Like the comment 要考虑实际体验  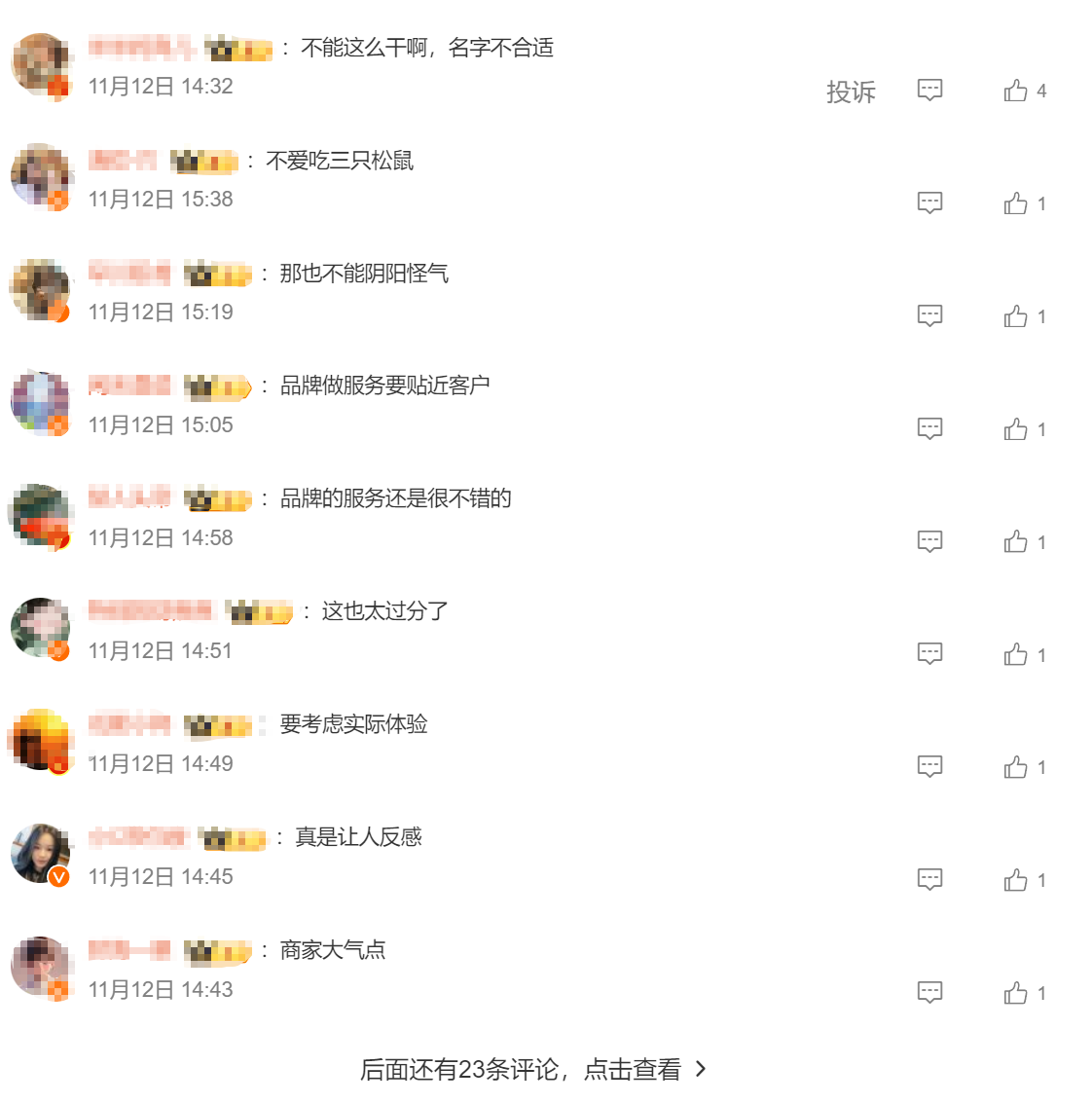click(1016, 767)
